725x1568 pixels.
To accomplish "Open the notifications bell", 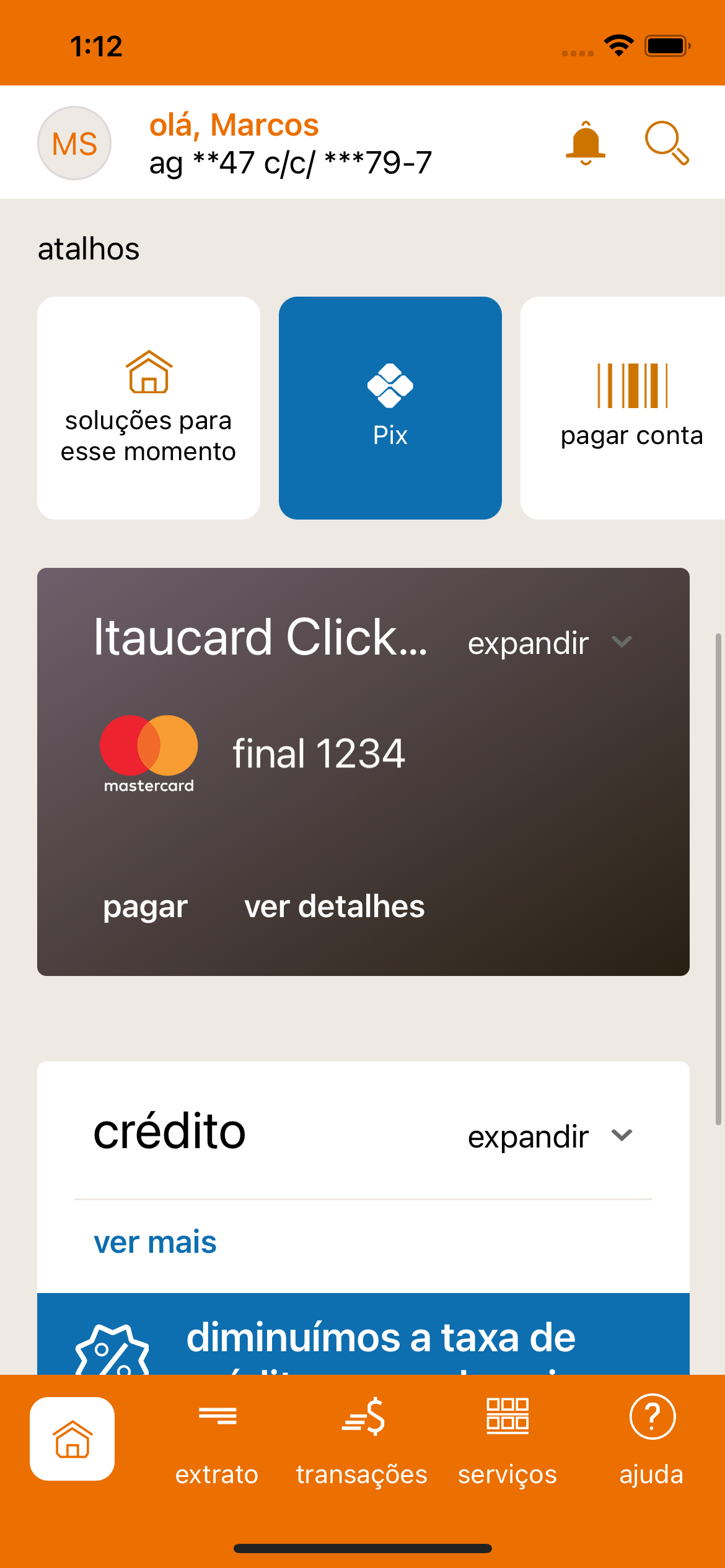I will point(585,143).
